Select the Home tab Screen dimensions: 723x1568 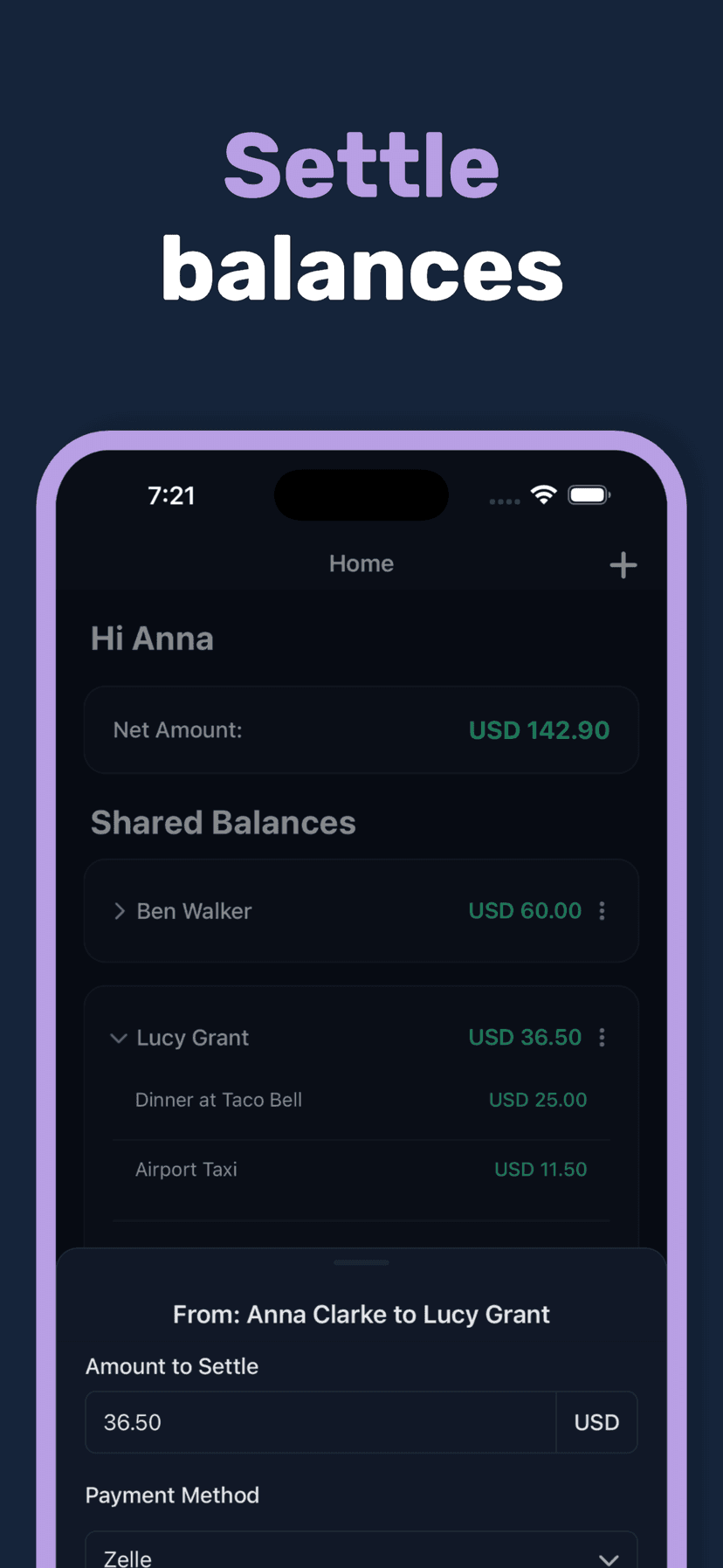pyautogui.click(x=361, y=563)
